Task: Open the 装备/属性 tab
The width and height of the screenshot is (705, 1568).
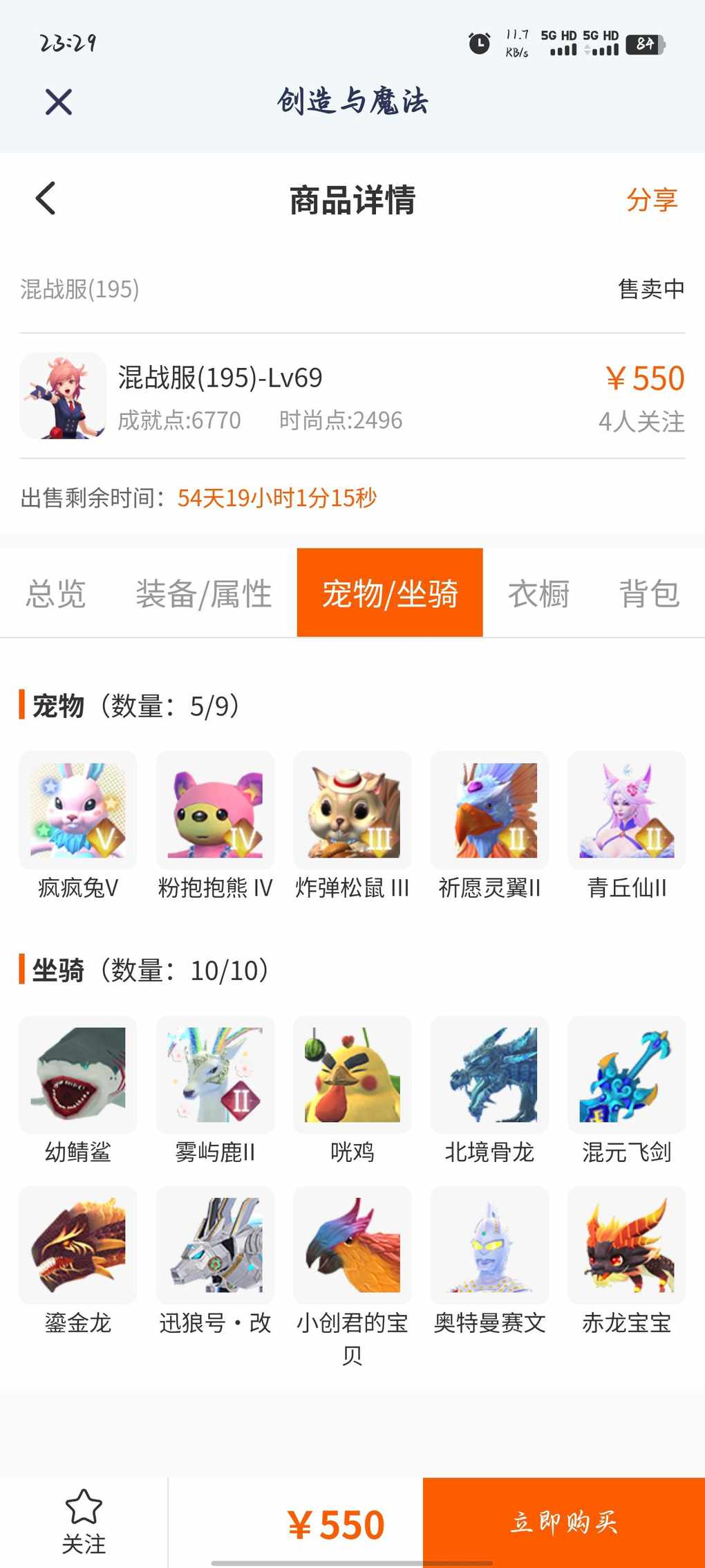Action: 204,593
